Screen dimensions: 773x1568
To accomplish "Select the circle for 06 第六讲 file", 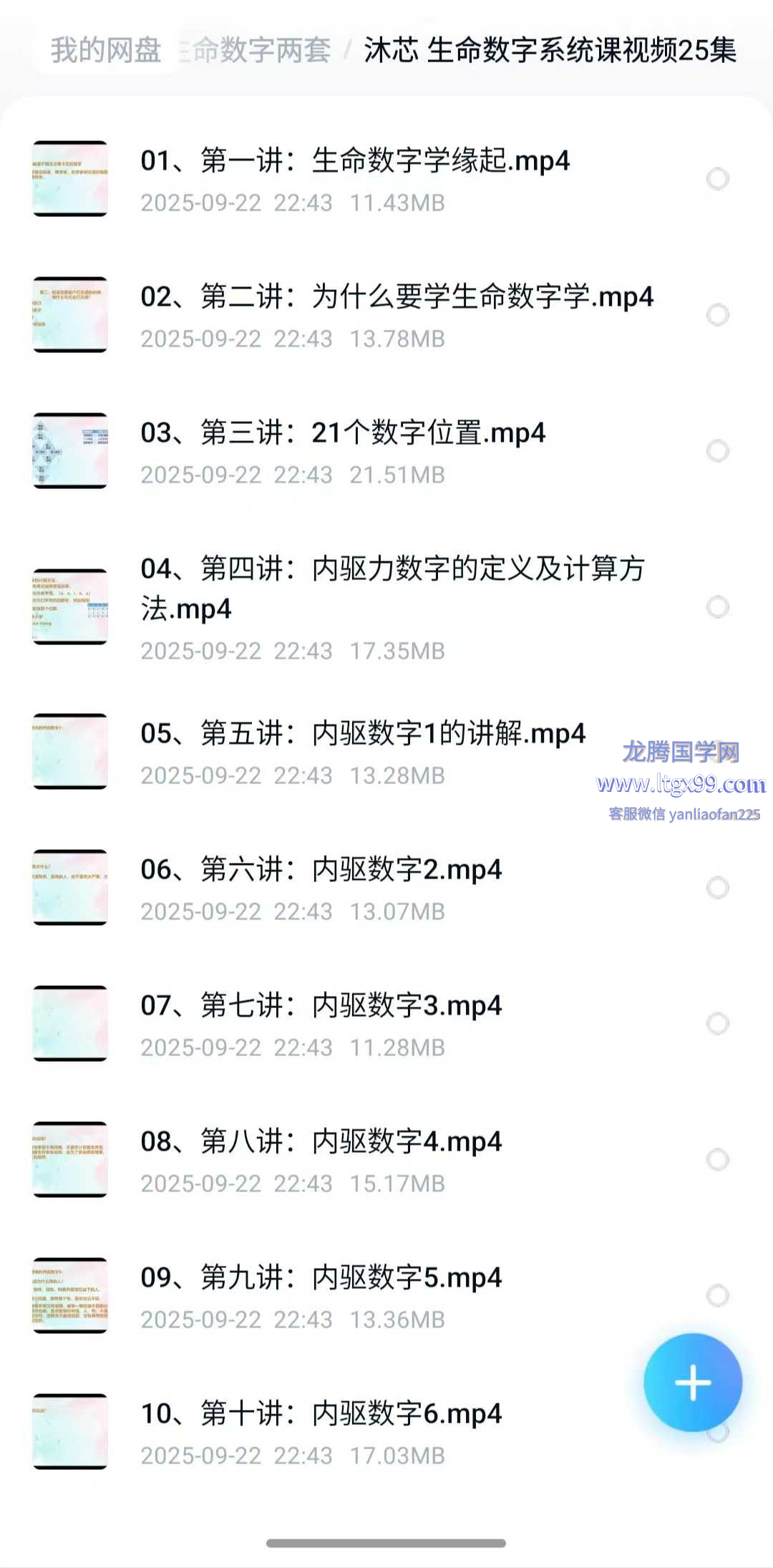I will click(x=717, y=887).
